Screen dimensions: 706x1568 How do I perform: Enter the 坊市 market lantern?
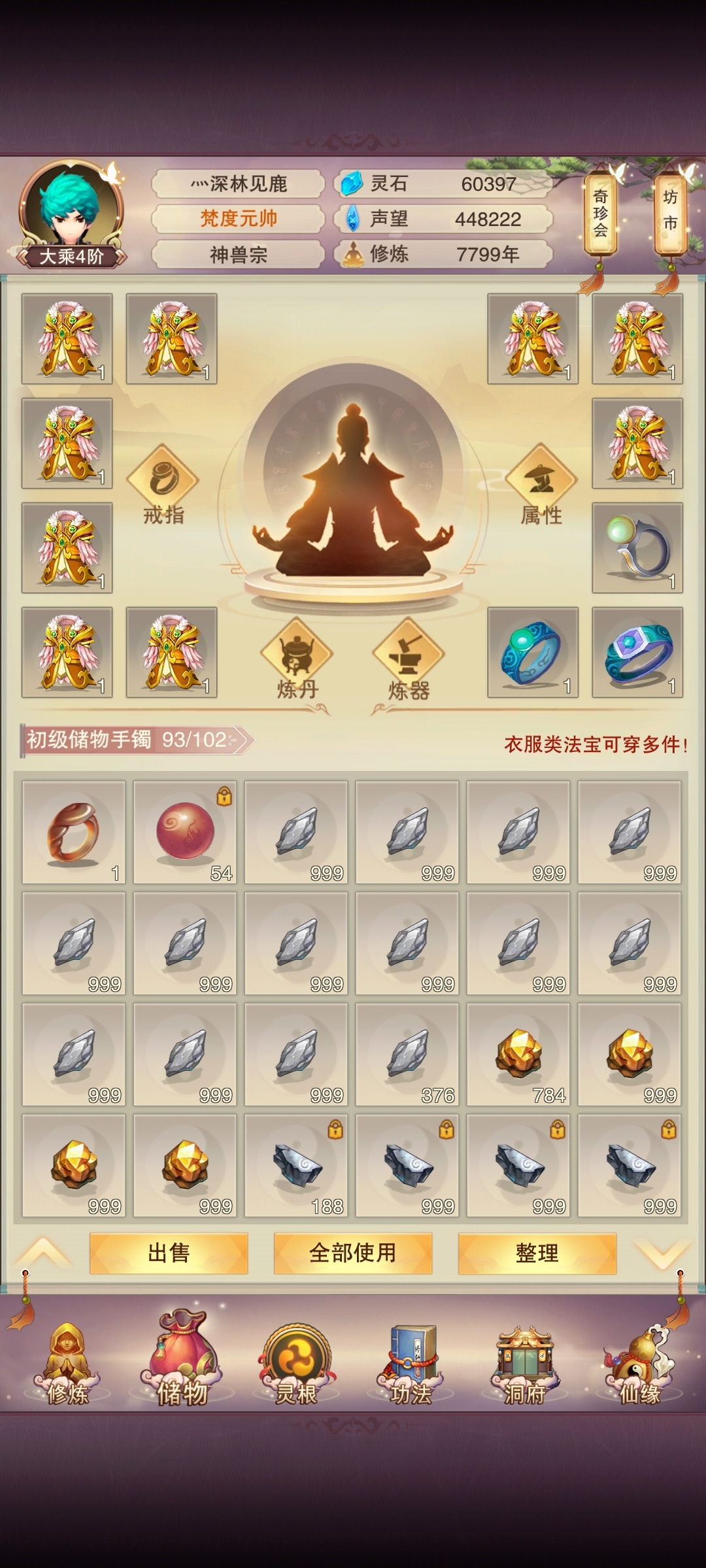pyautogui.click(x=670, y=213)
